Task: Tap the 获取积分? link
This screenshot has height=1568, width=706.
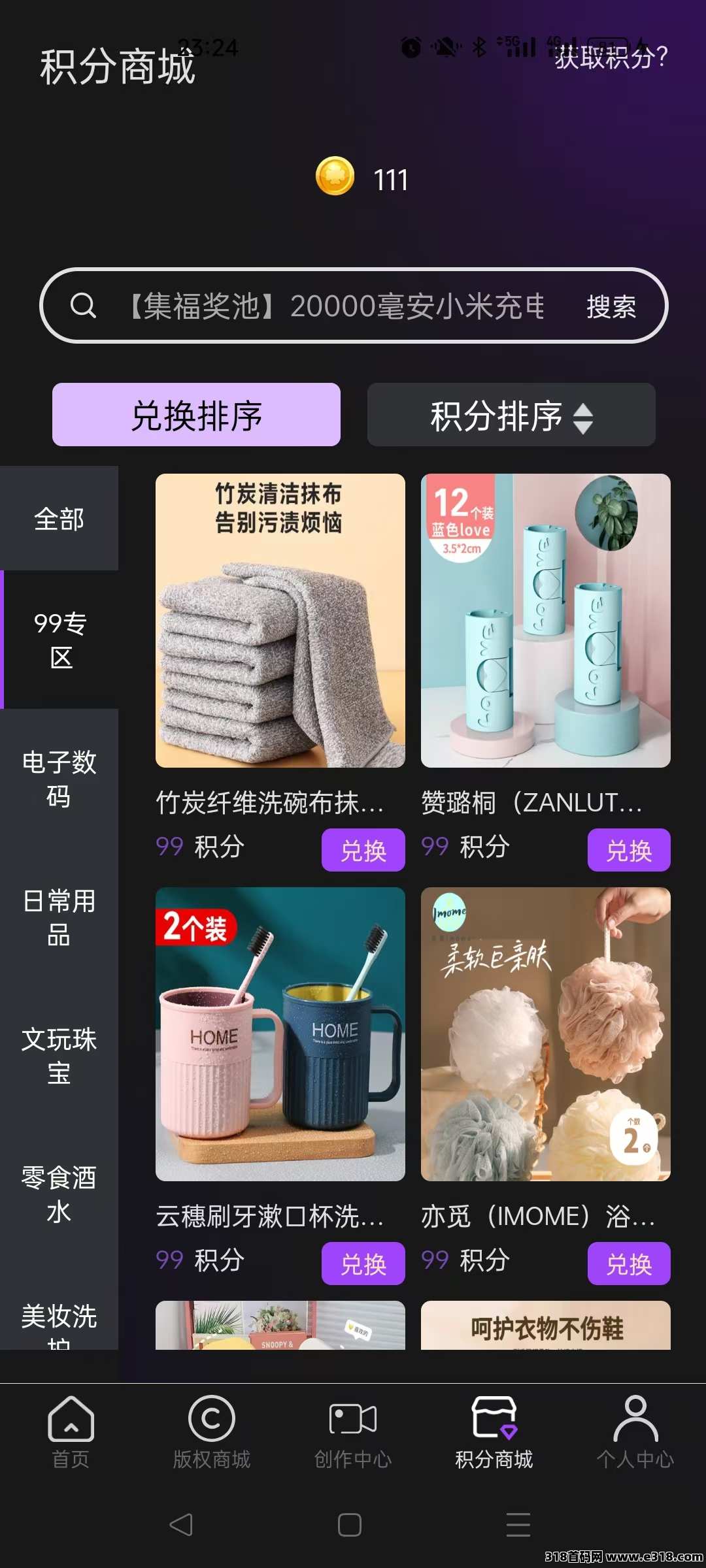Action: pyautogui.click(x=611, y=57)
